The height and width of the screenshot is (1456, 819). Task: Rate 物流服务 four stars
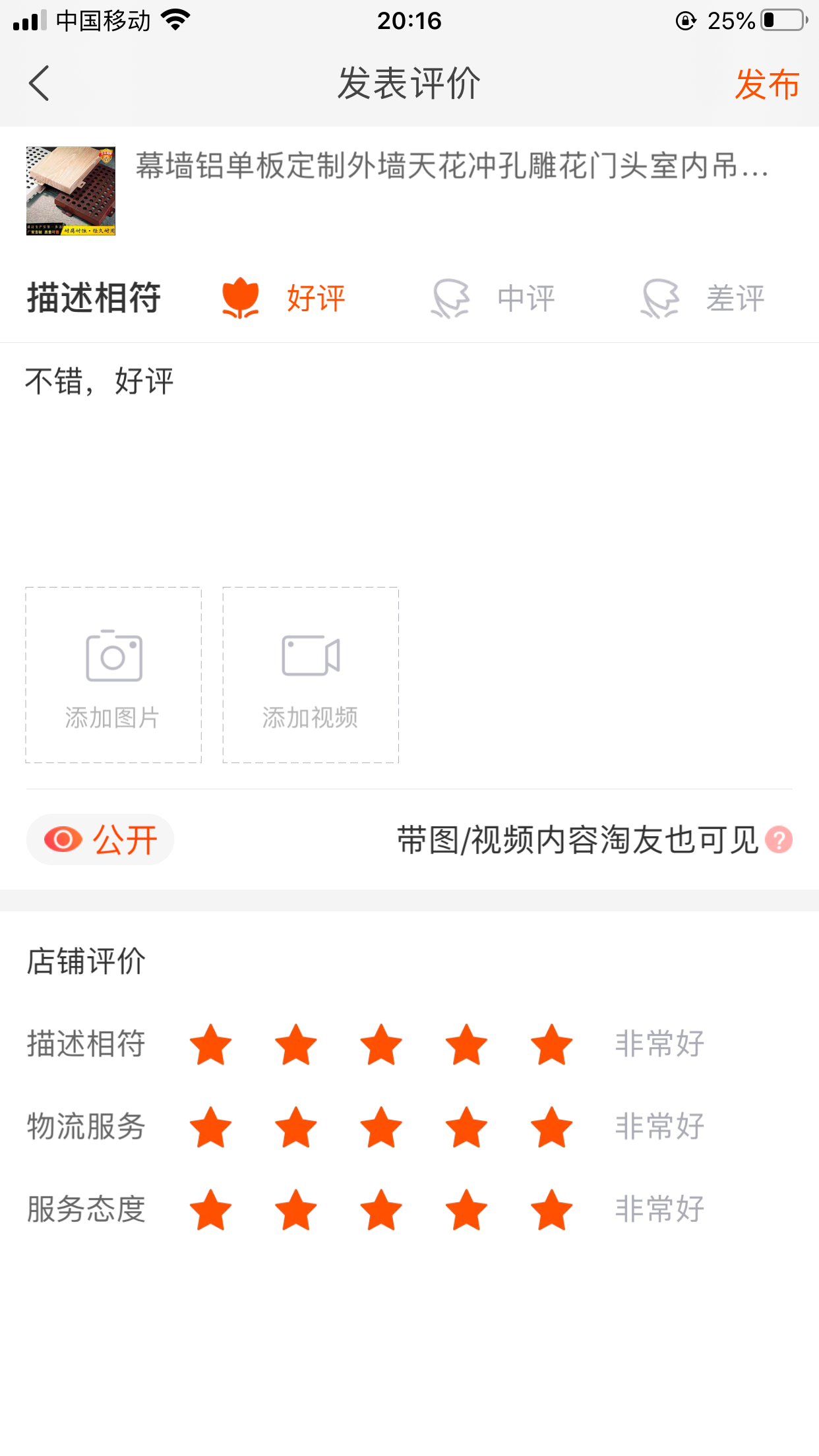tap(466, 1127)
